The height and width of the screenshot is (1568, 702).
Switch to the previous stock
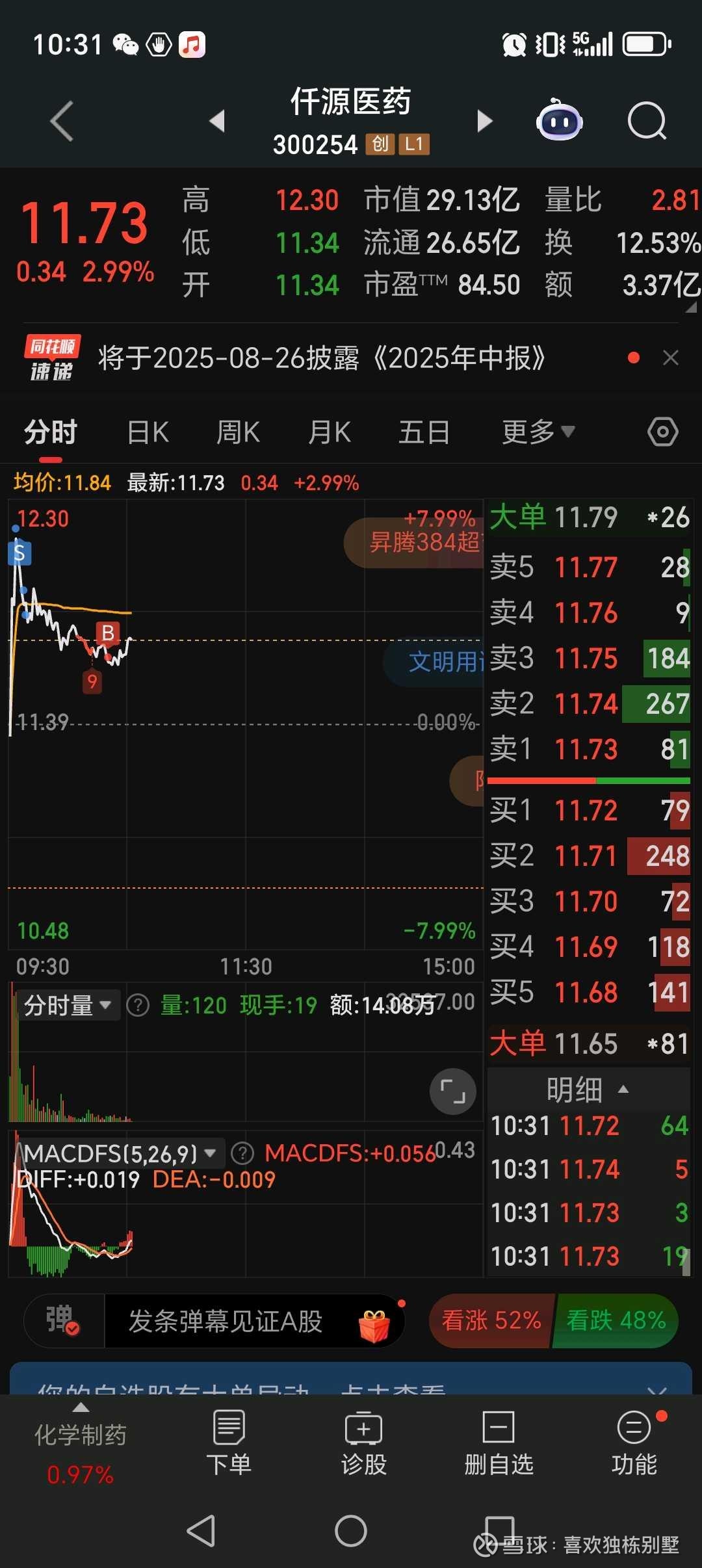pos(217,120)
